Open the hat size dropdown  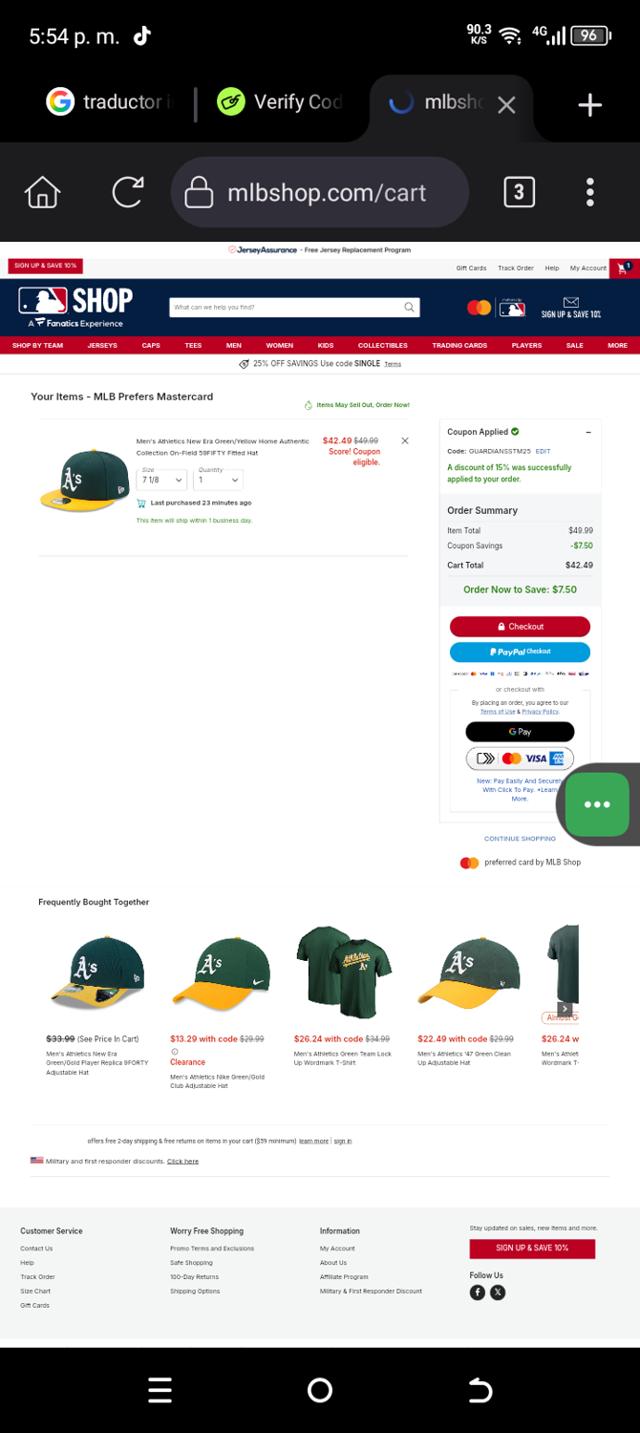[x=162, y=480]
